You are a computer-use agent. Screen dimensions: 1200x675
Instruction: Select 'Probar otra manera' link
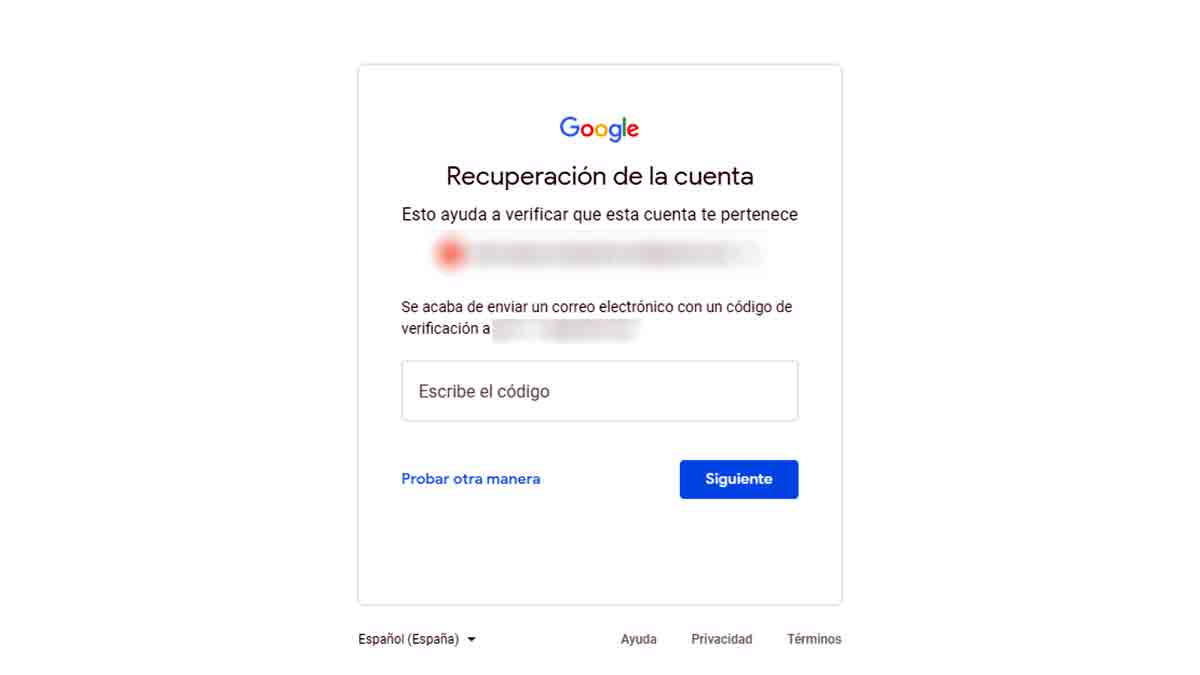[470, 479]
